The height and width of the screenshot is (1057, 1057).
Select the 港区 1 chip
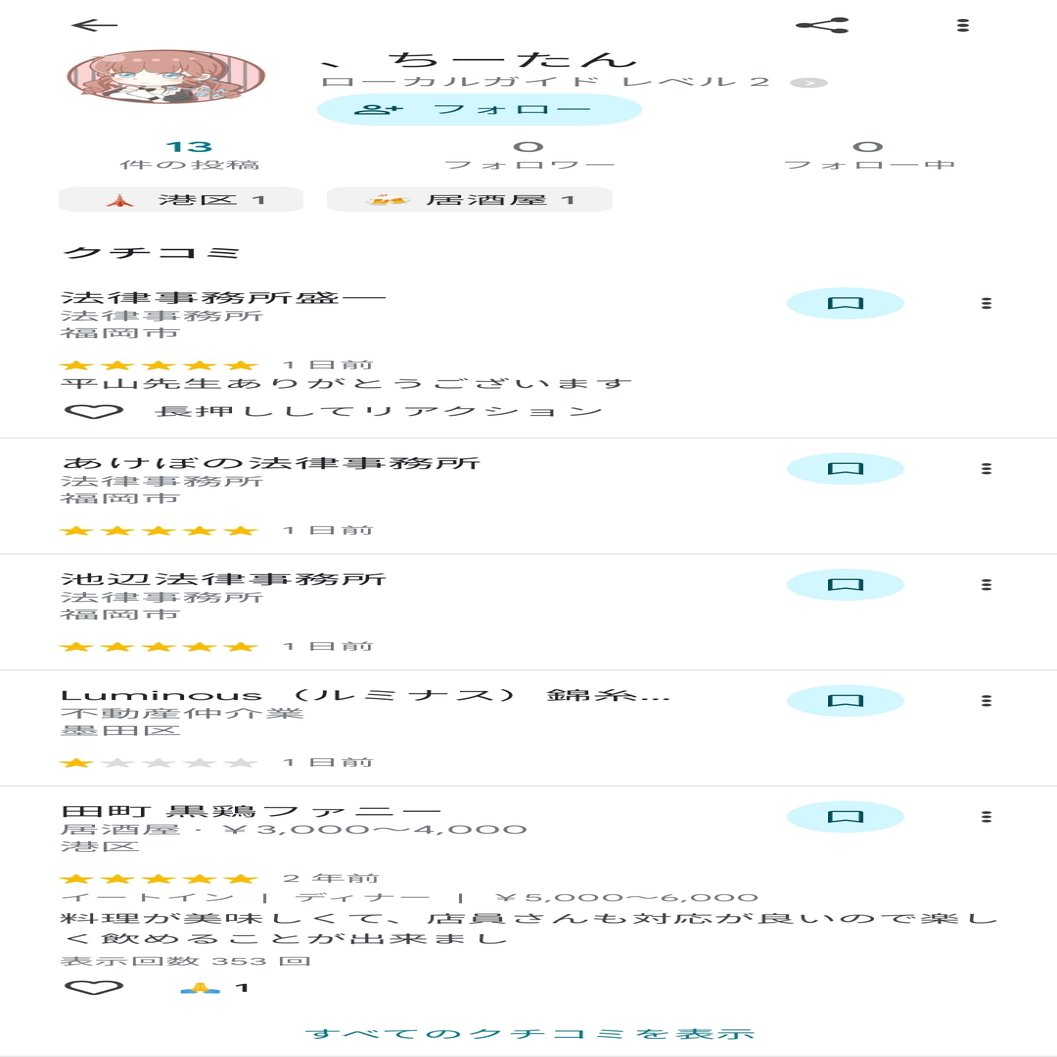tap(181, 200)
